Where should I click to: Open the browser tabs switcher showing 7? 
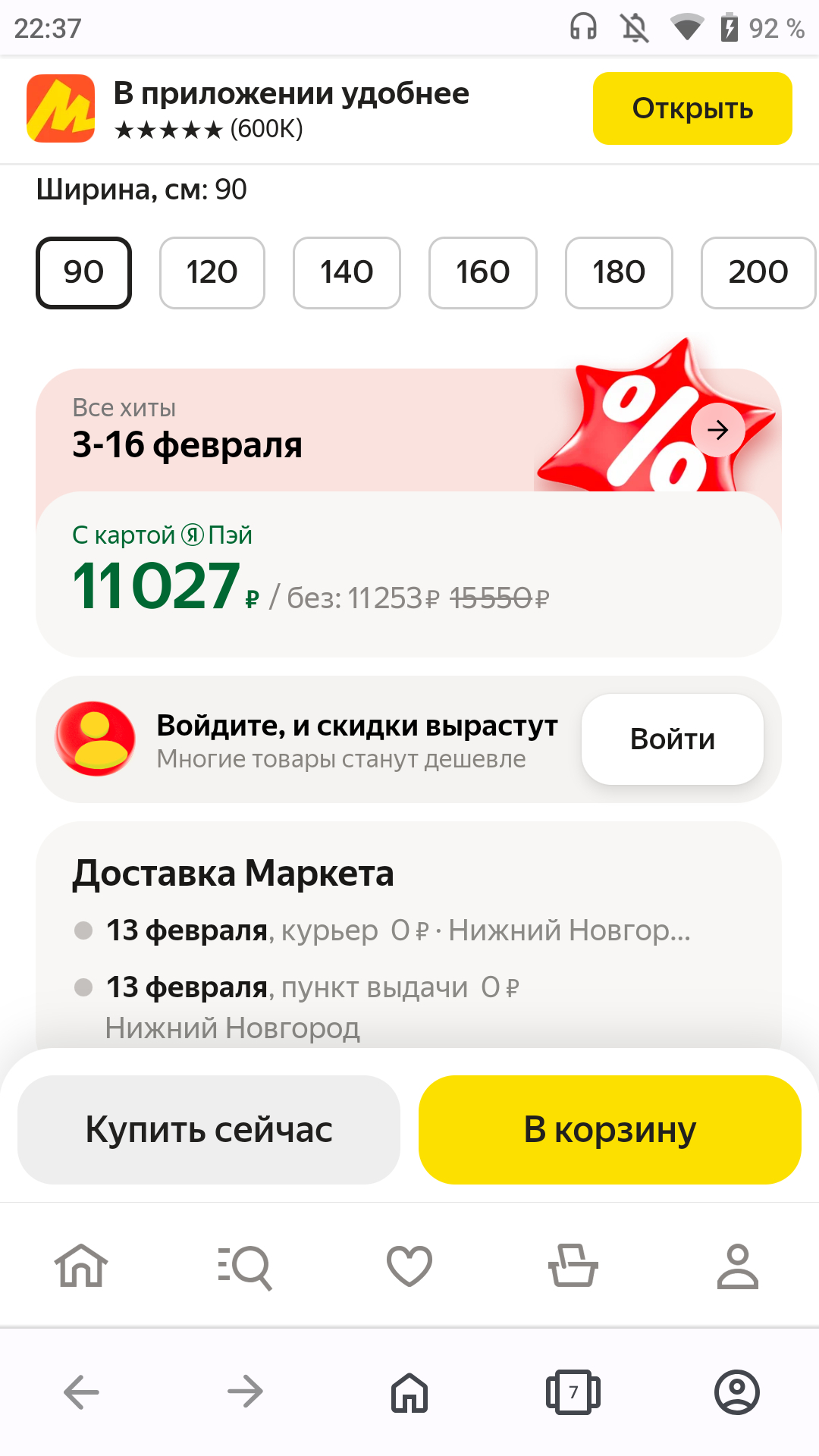click(573, 1392)
